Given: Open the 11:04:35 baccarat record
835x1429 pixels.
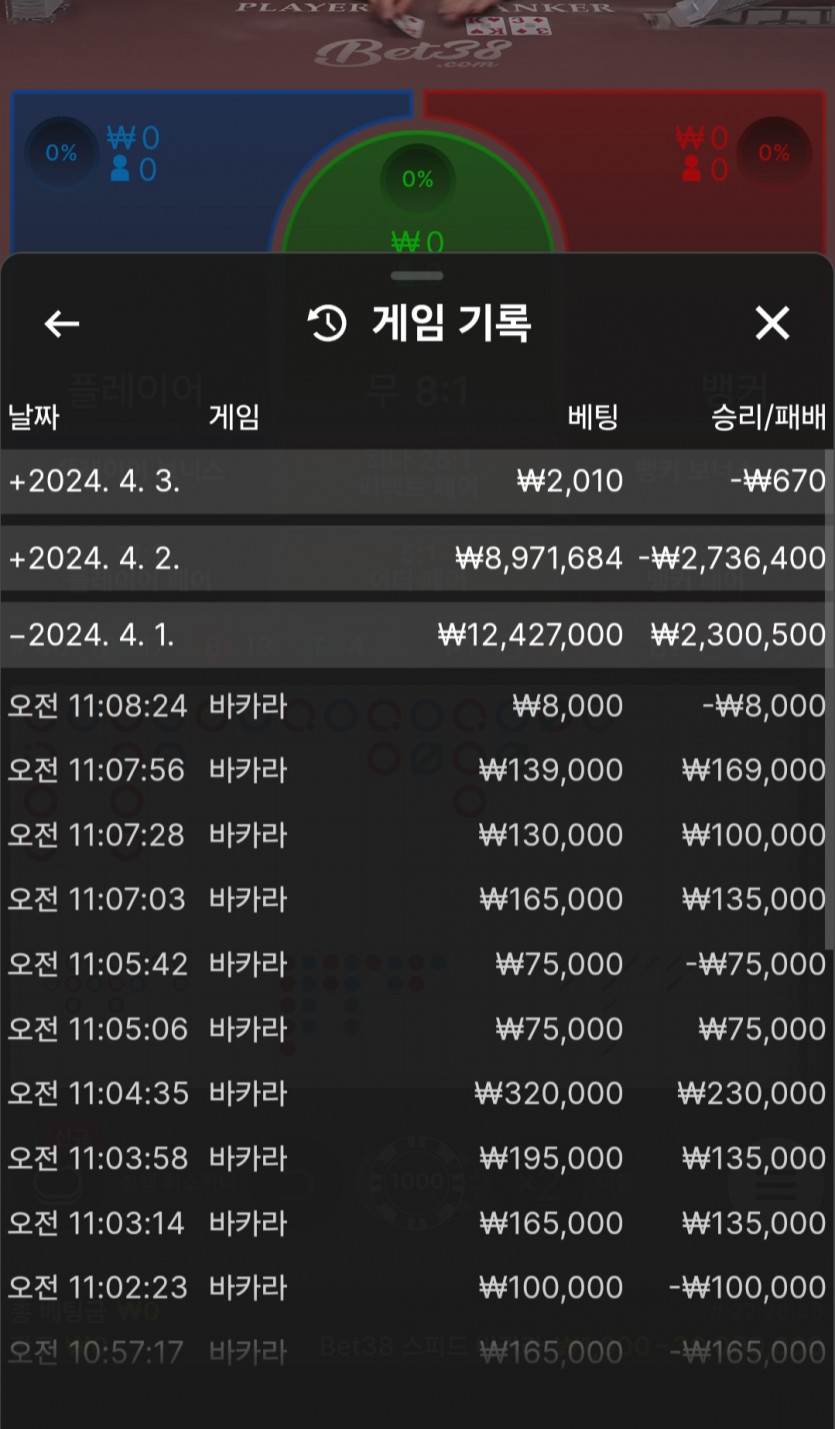Looking at the screenshot, I should click(417, 1093).
